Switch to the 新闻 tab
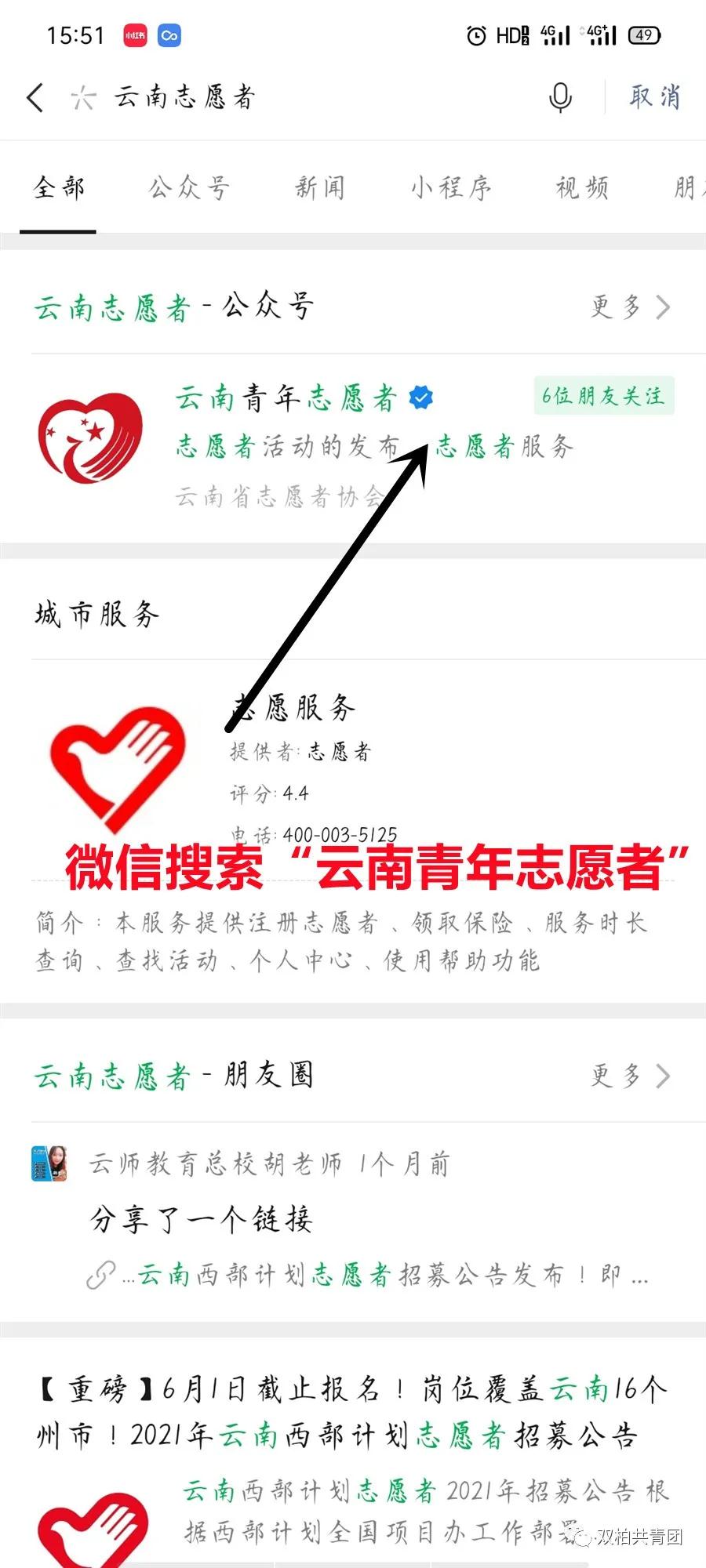The height and width of the screenshot is (1568, 706). pos(319,188)
